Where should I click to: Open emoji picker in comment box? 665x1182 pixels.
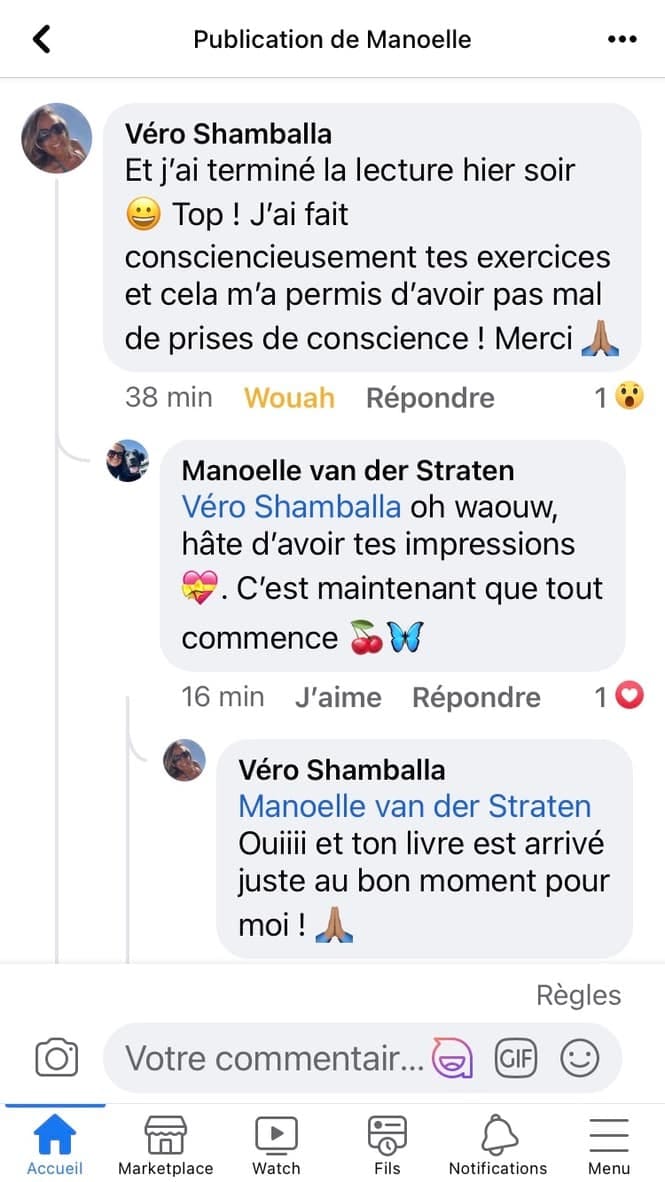(580, 1057)
